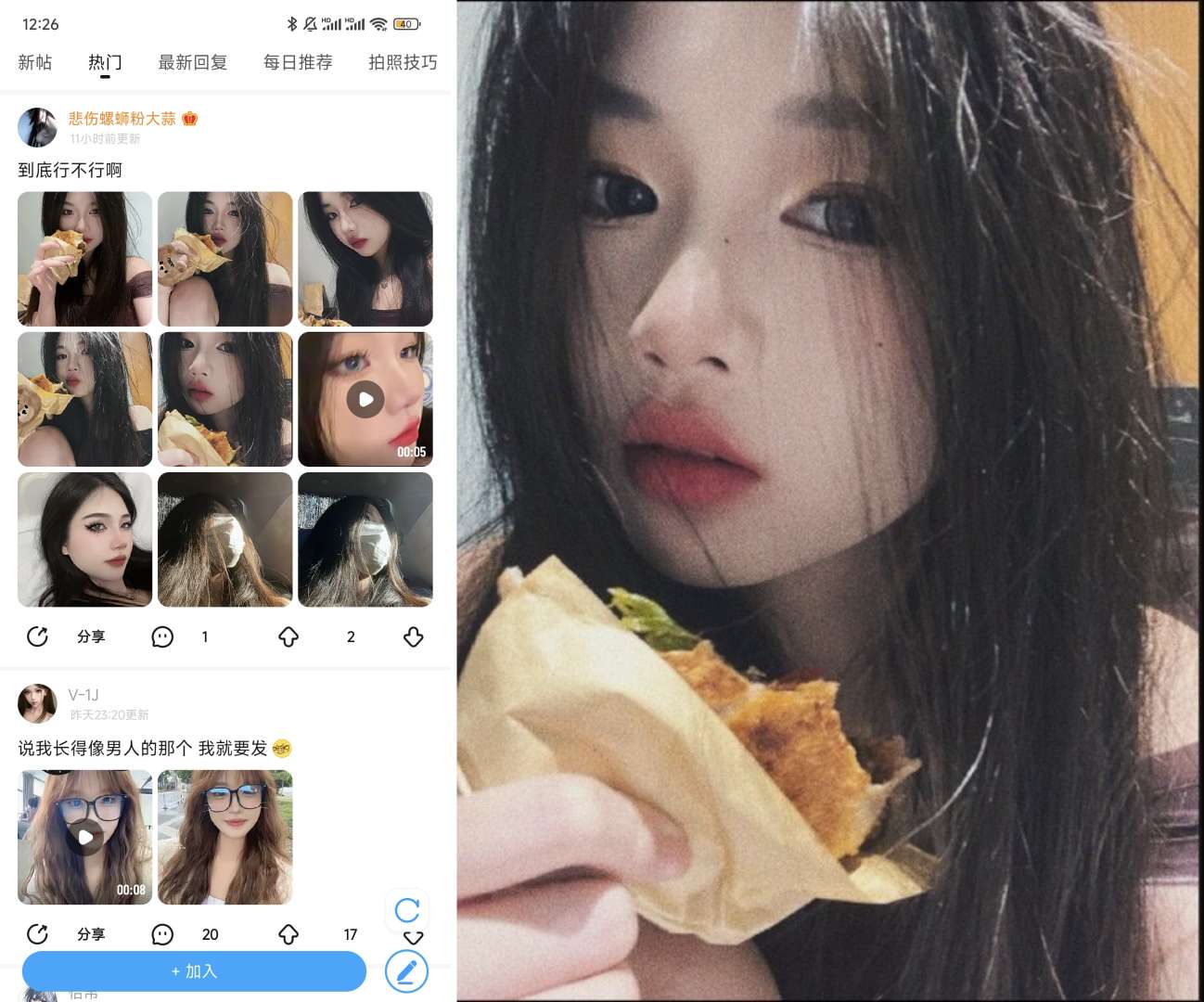
Task: Open comments on V-1J's post
Action: point(162,934)
